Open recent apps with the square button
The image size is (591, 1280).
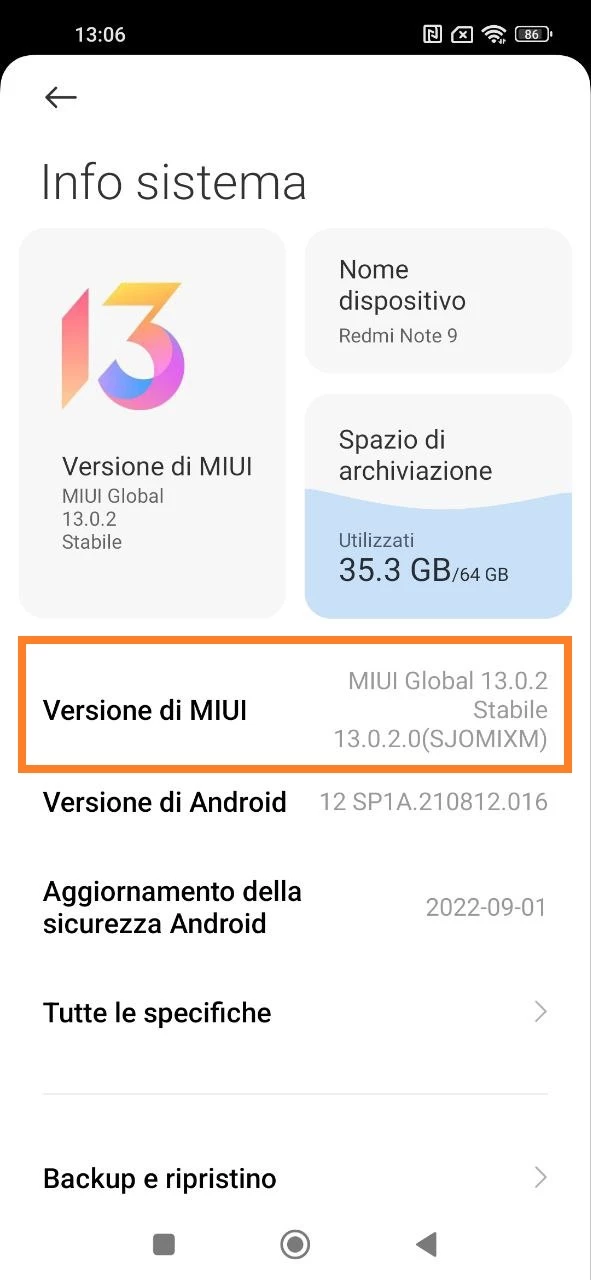pos(164,1244)
